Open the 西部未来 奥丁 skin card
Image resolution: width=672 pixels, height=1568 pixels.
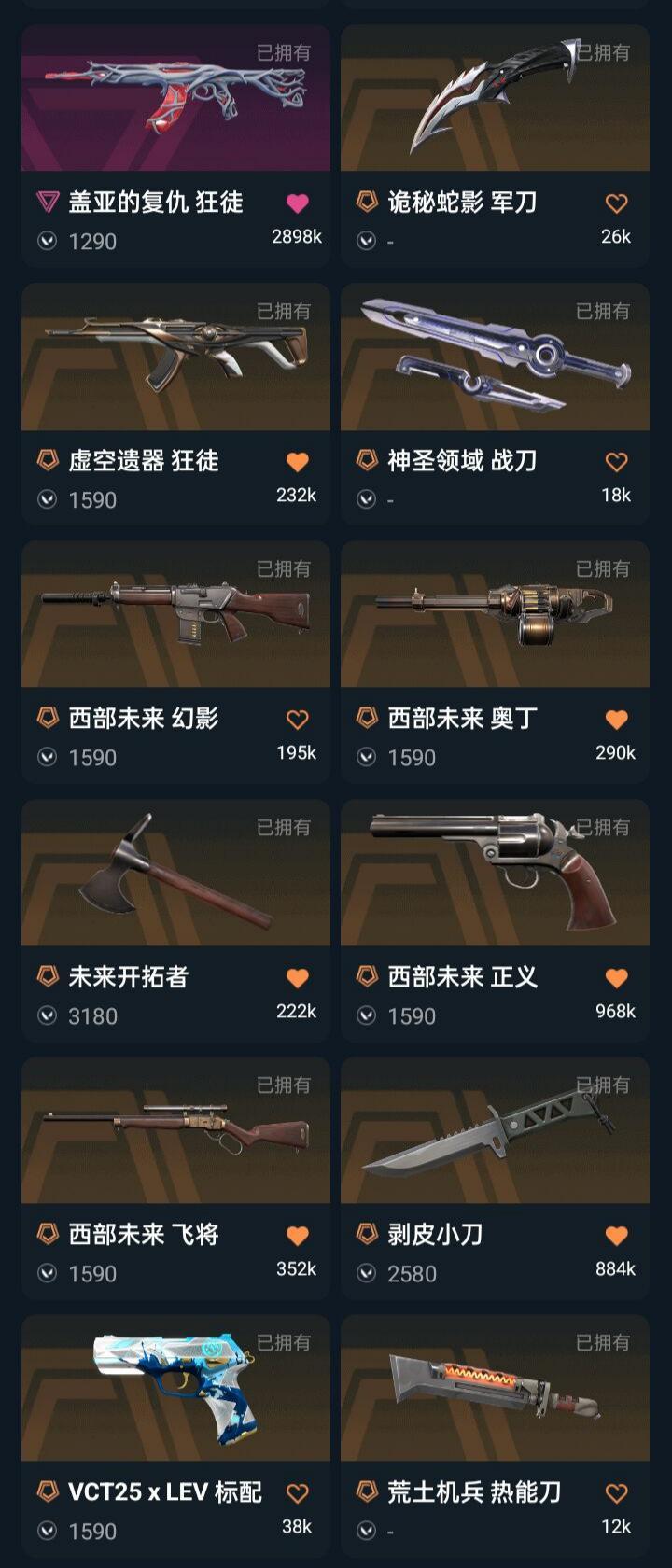(495, 616)
